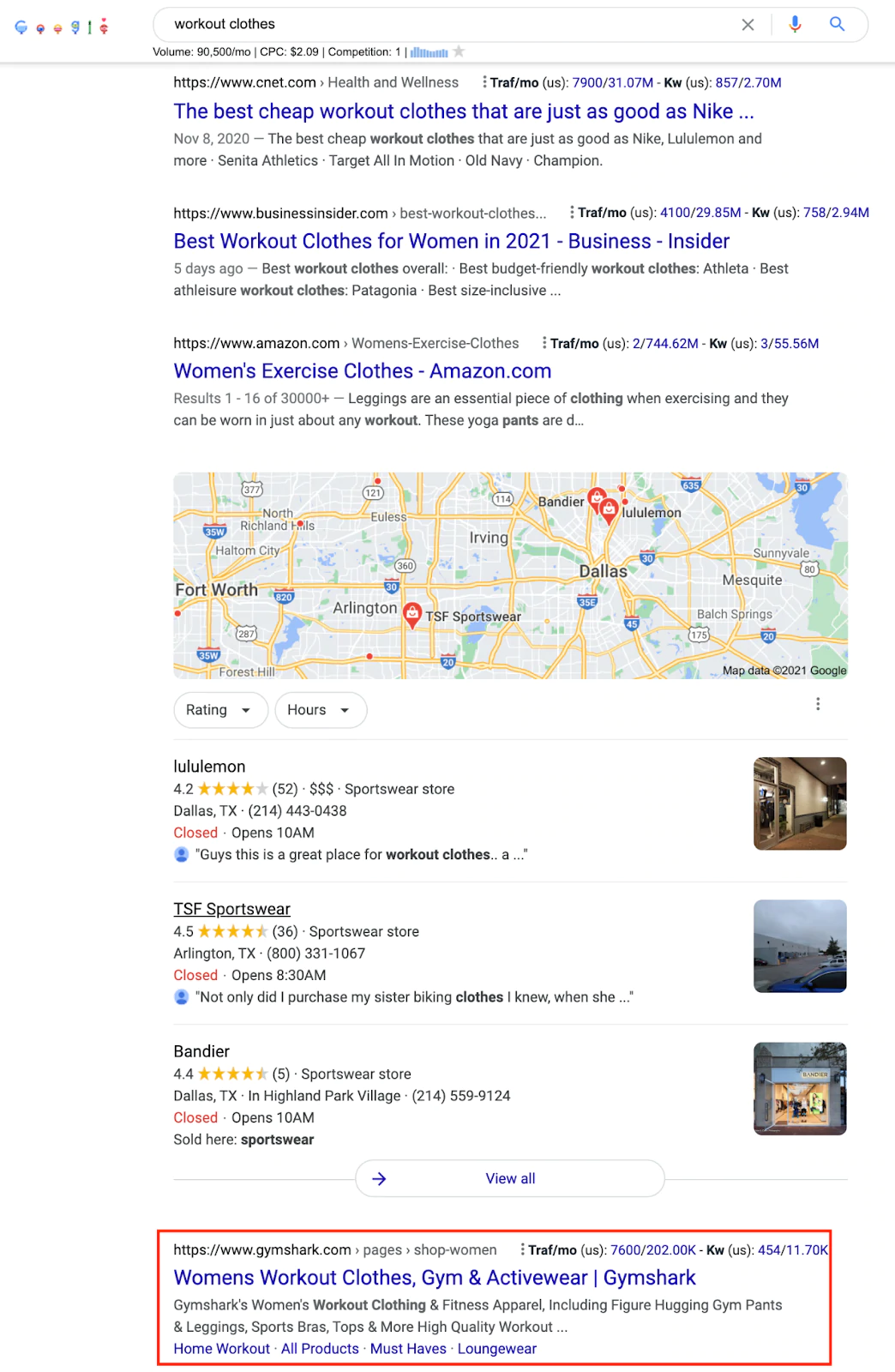The image size is (895, 1372).
Task: Open the CNET best cheap workout clothes result
Action: [463, 111]
